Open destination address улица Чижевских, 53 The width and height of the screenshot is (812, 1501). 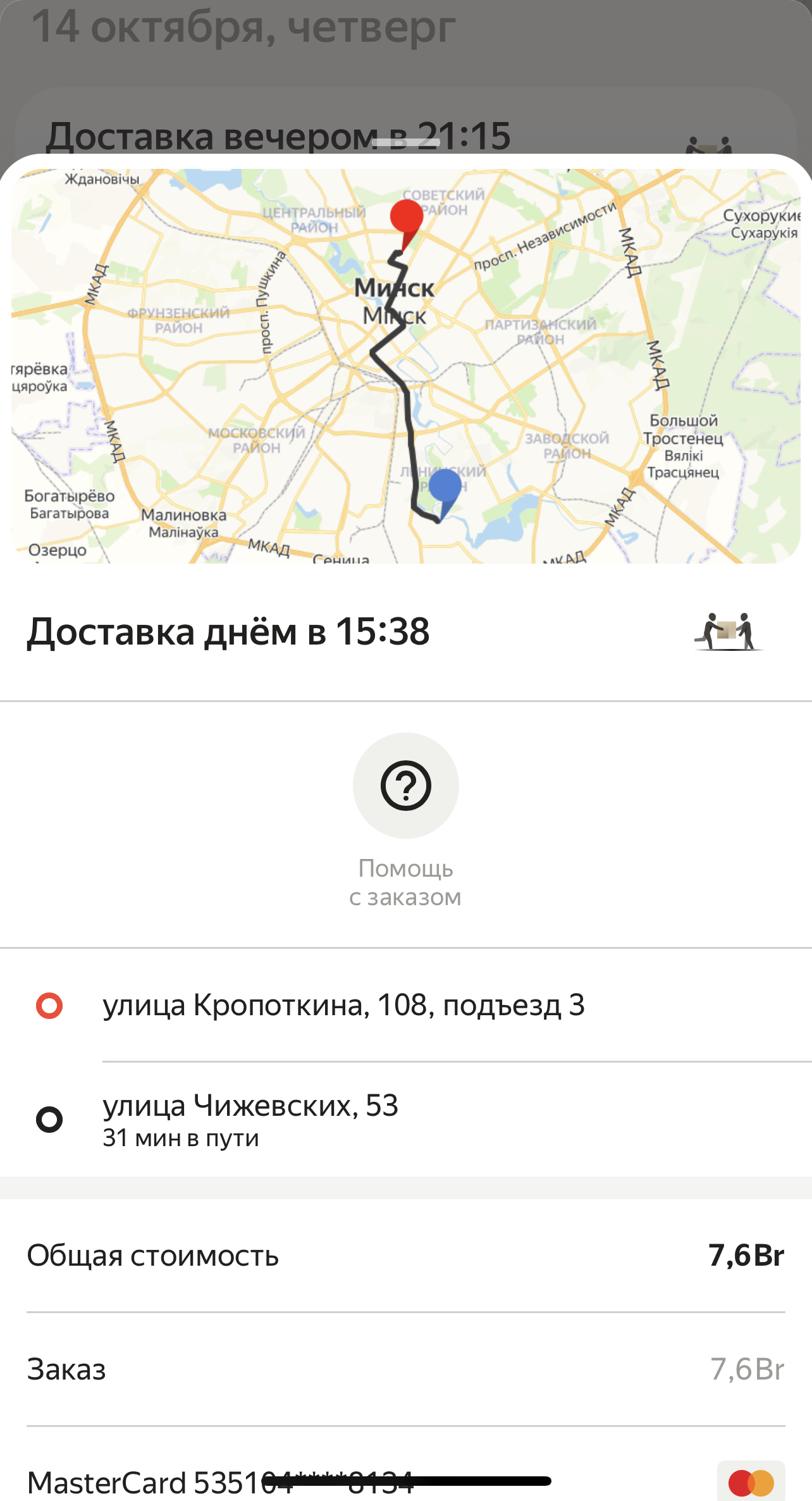(x=406, y=1120)
